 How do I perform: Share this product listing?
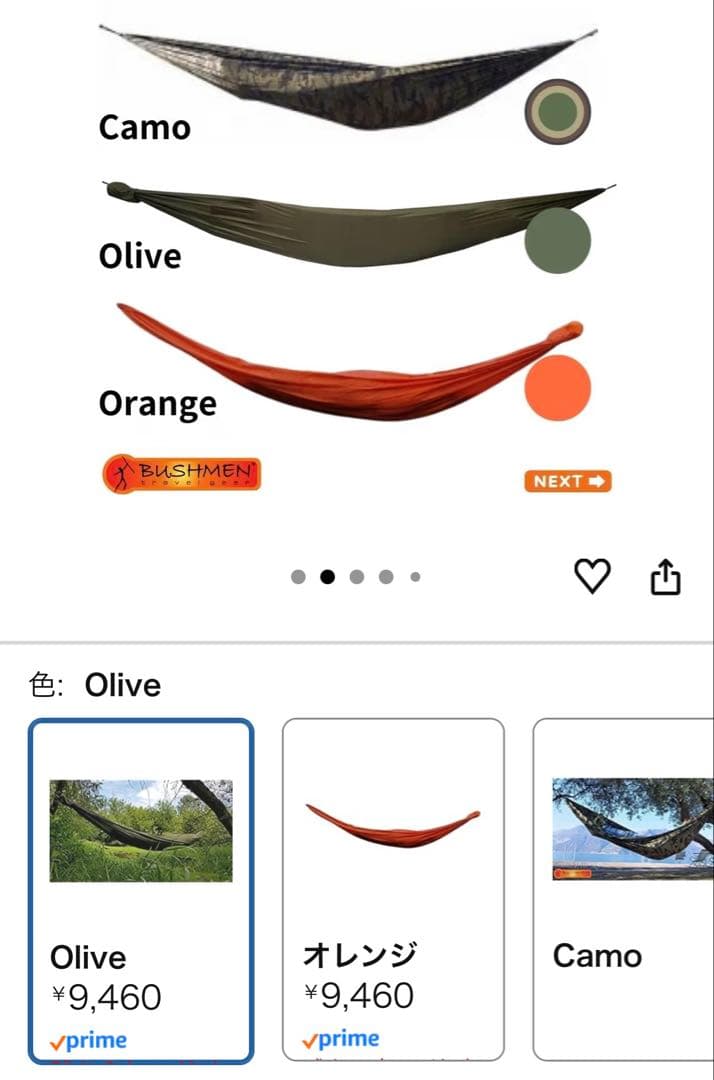pos(665,576)
